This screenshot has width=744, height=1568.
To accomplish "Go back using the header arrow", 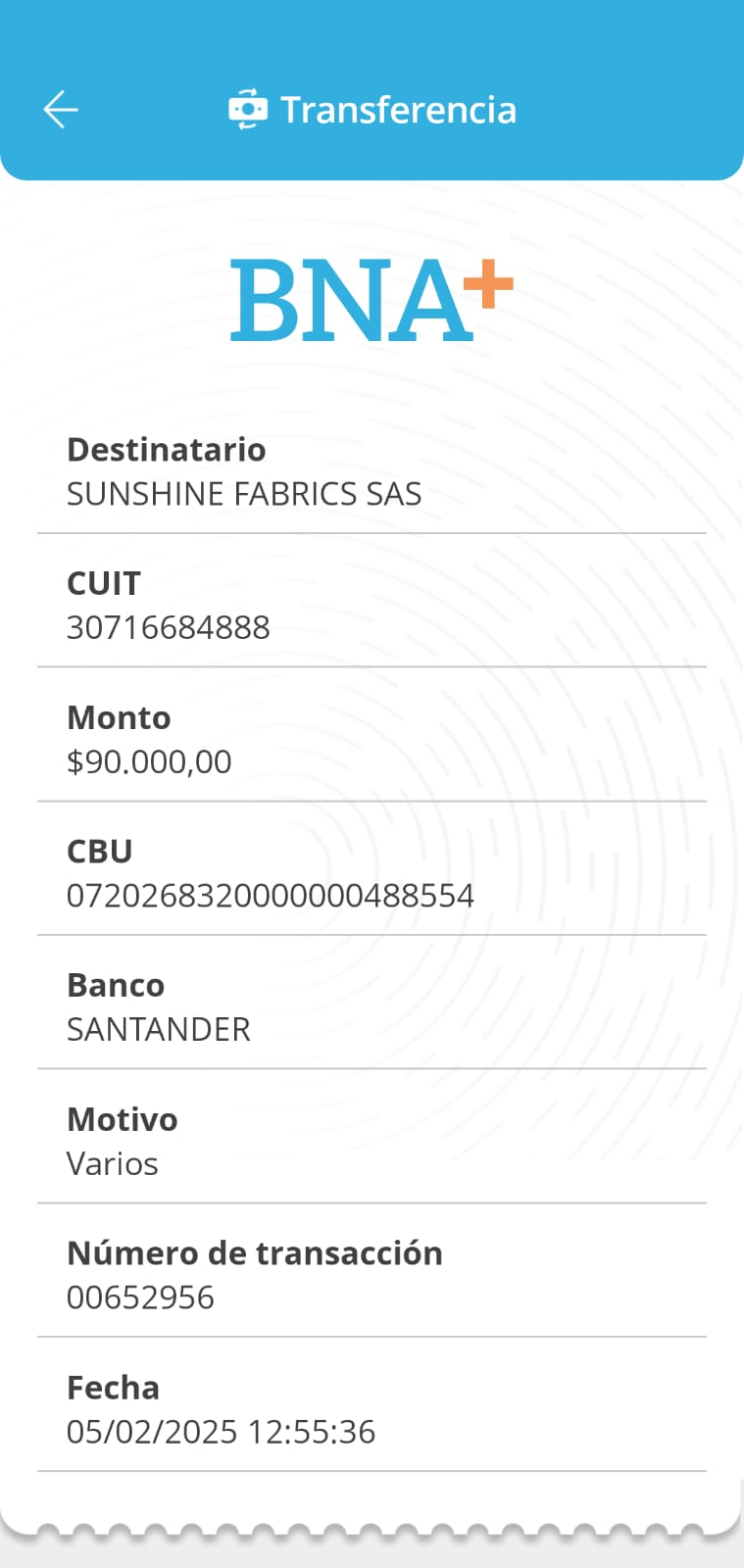I will click(61, 109).
